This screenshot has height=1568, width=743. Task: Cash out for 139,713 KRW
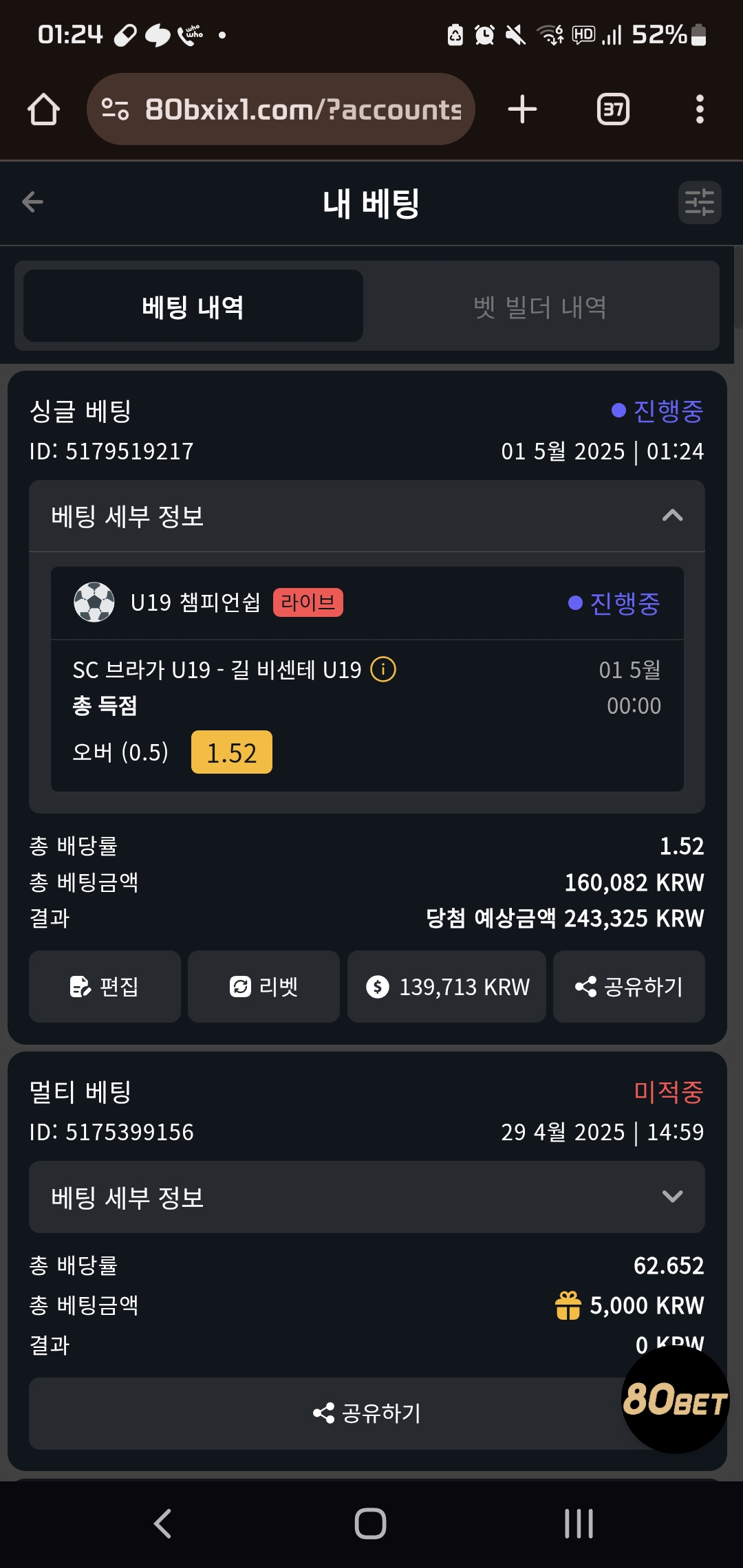446,987
